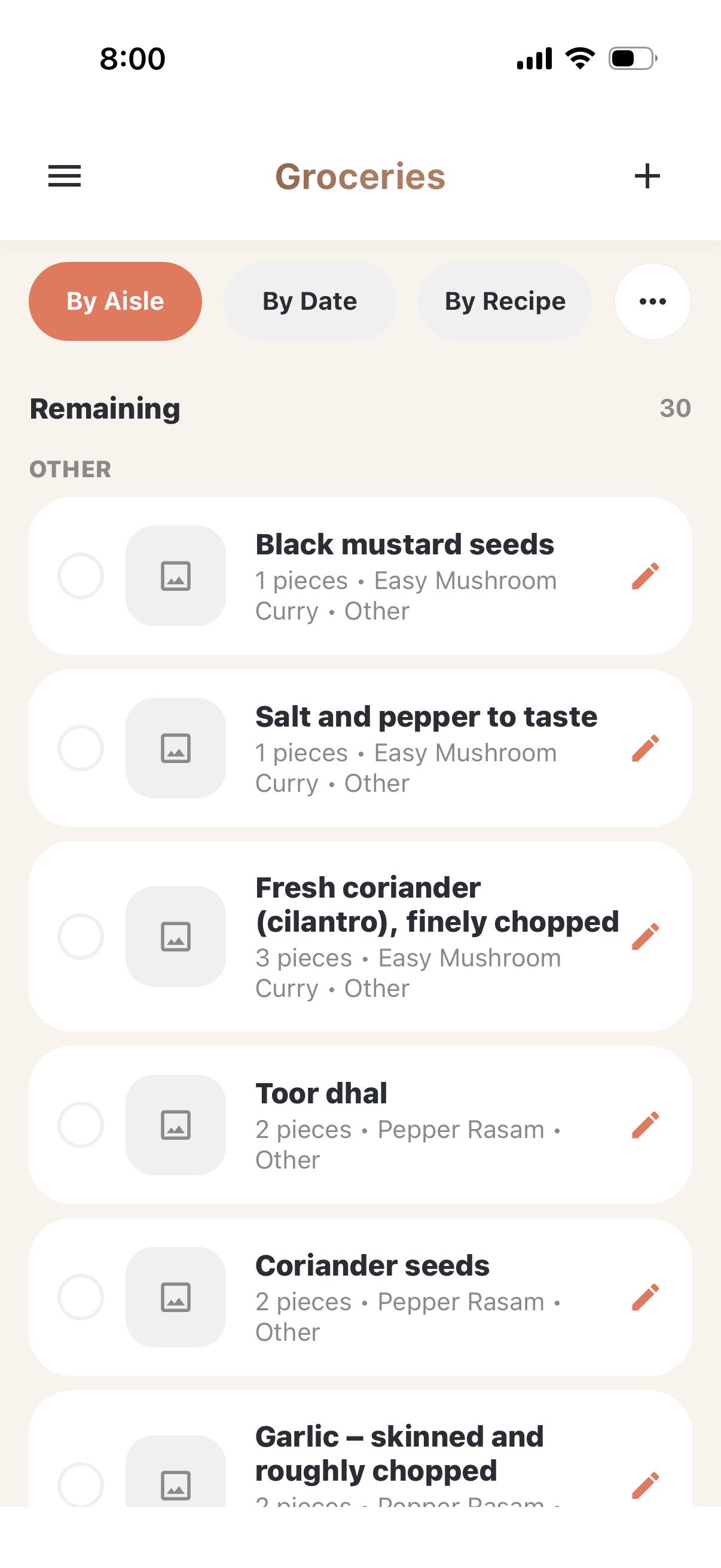Edit "Black mustard seeds" with its pencil icon

(645, 576)
